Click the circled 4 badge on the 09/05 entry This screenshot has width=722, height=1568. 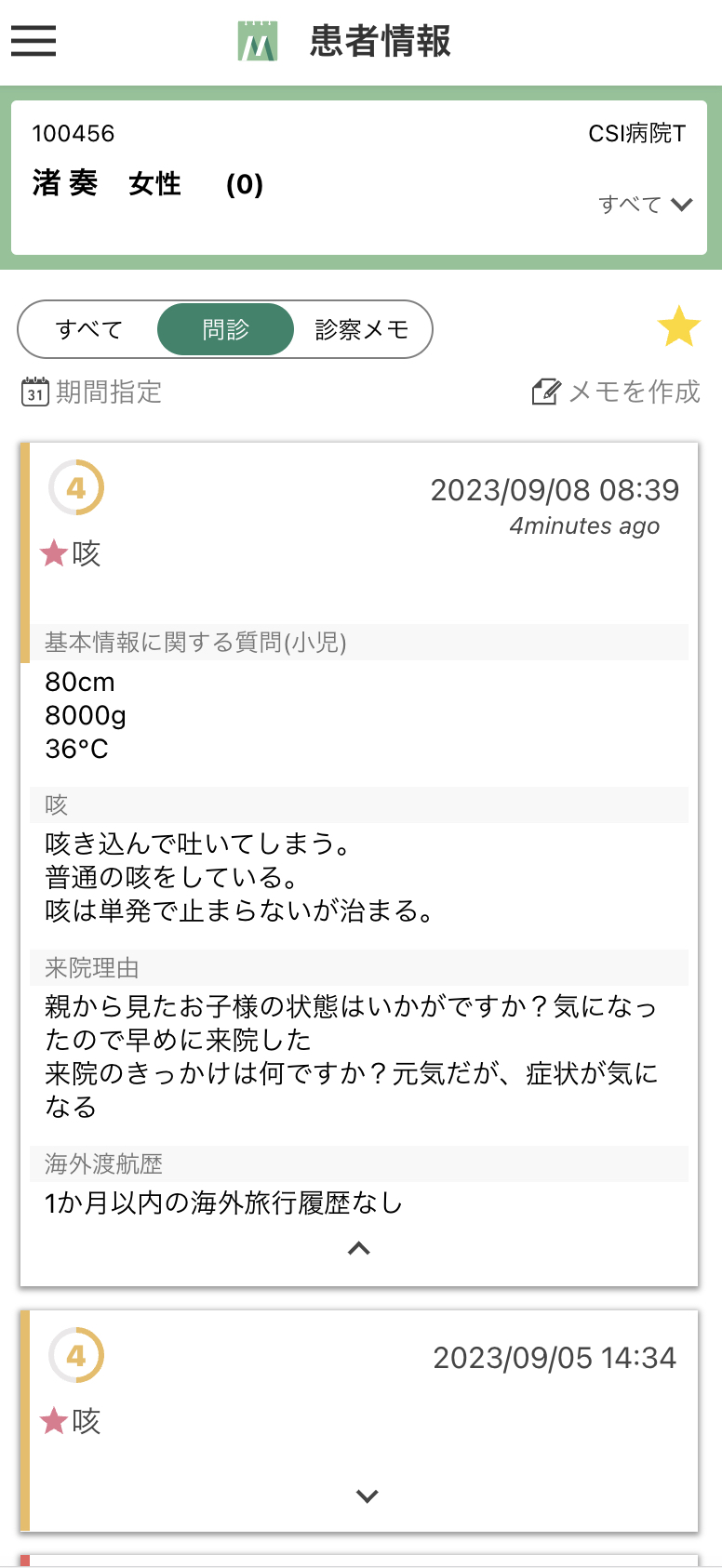tap(76, 1355)
